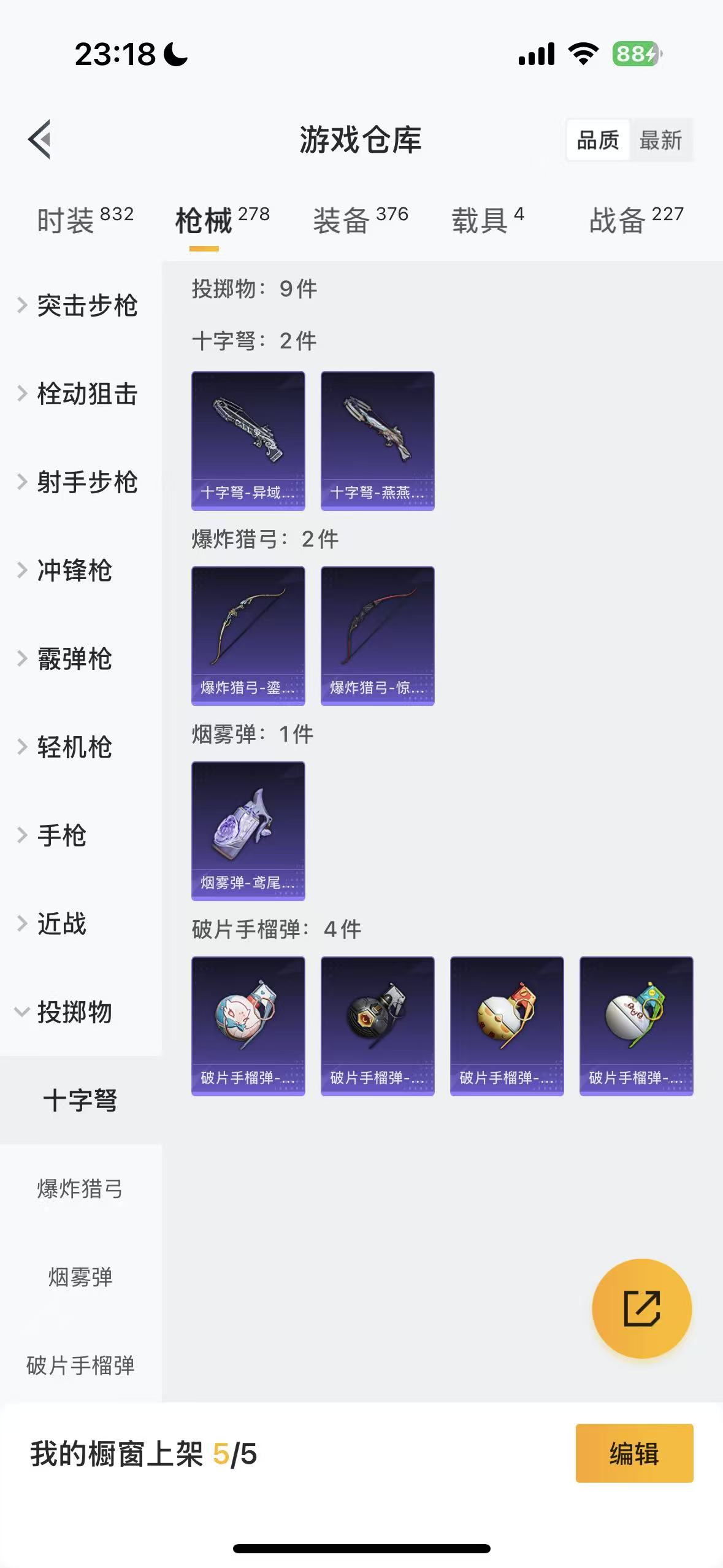Select the 破片手榴弹 subcategory
723x1568 pixels.
pos(80,1366)
